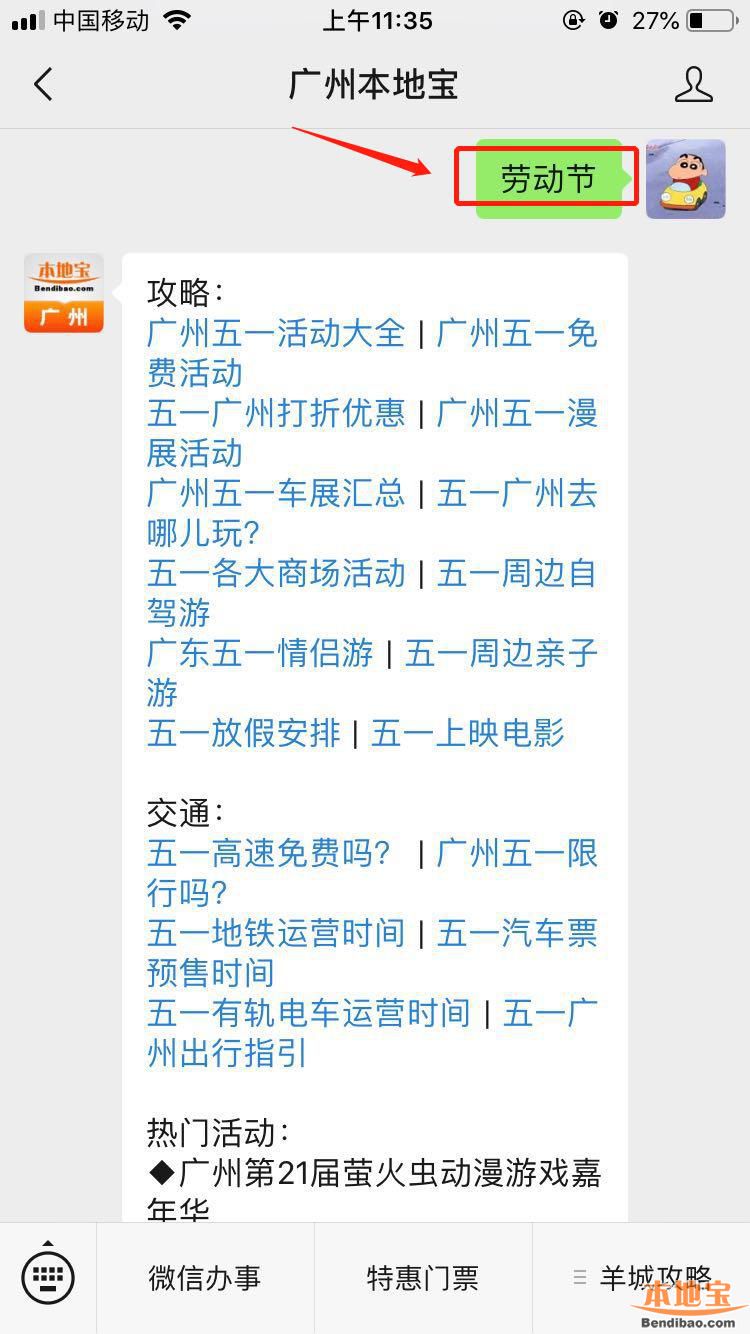This screenshot has height=1334, width=750.
Task: Open 五一广州打折优惠 link
Action: click(x=276, y=413)
